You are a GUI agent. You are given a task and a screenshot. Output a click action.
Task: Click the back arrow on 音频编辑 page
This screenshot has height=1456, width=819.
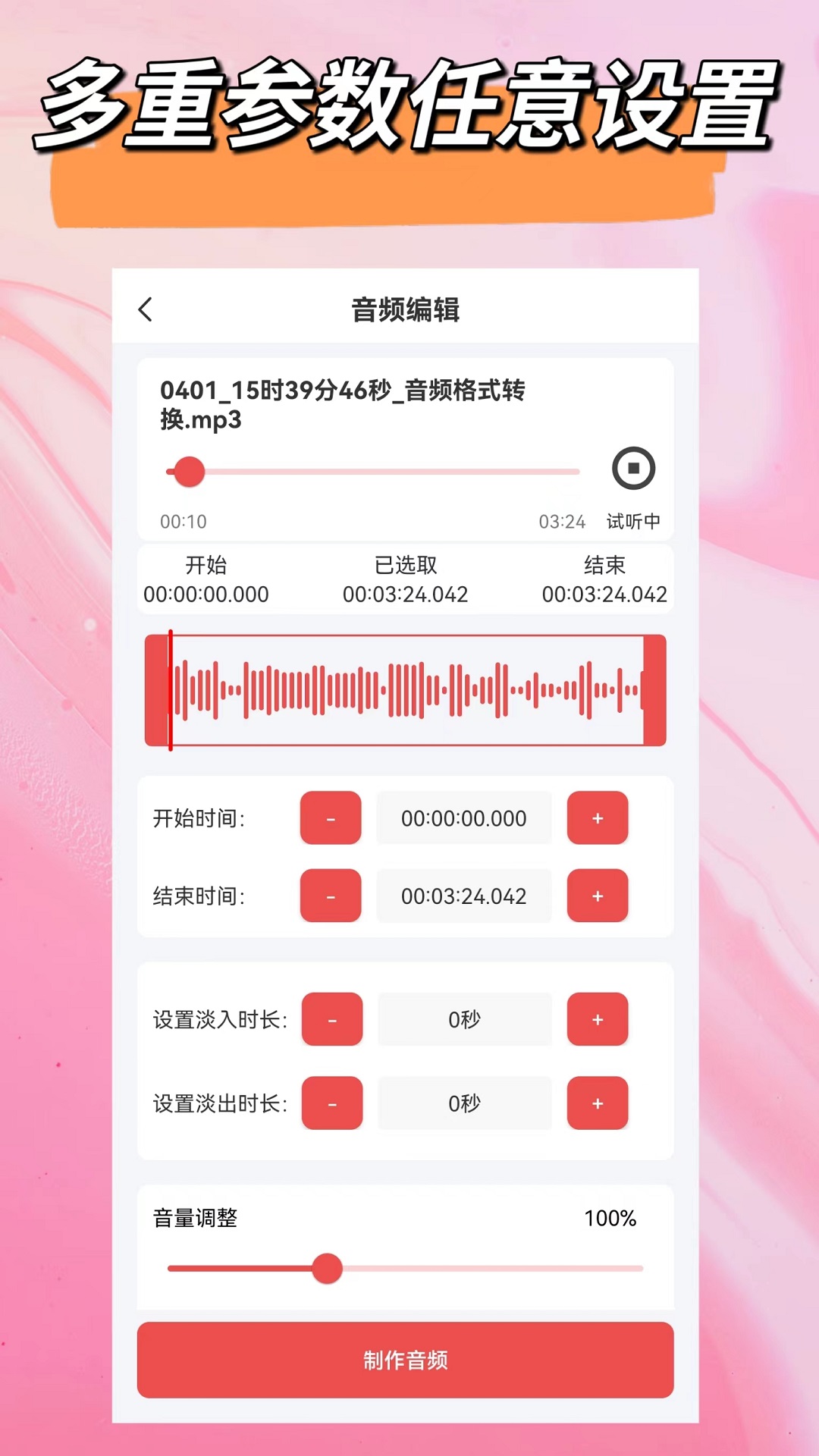point(146,310)
